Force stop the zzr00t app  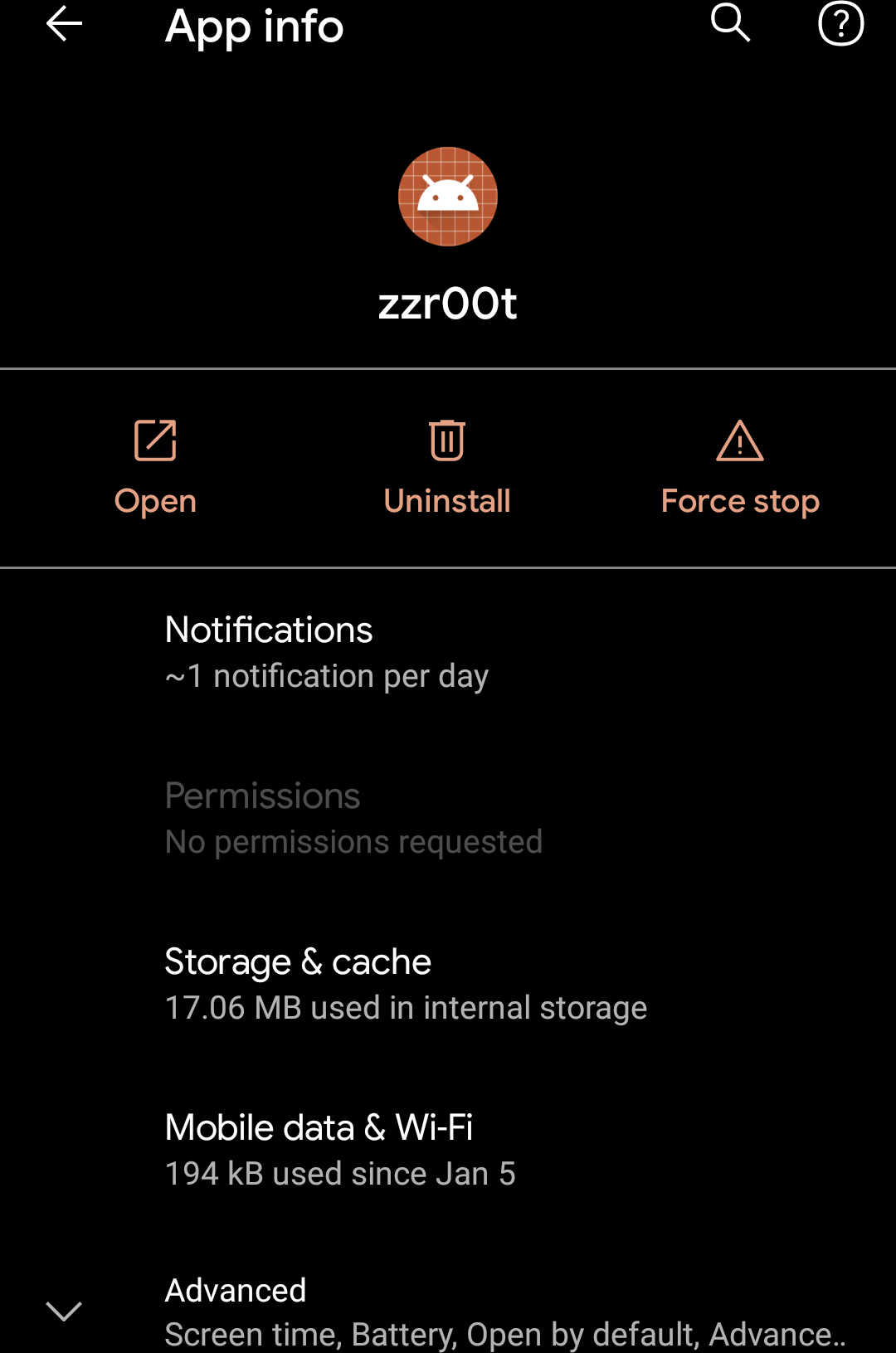pos(739,500)
